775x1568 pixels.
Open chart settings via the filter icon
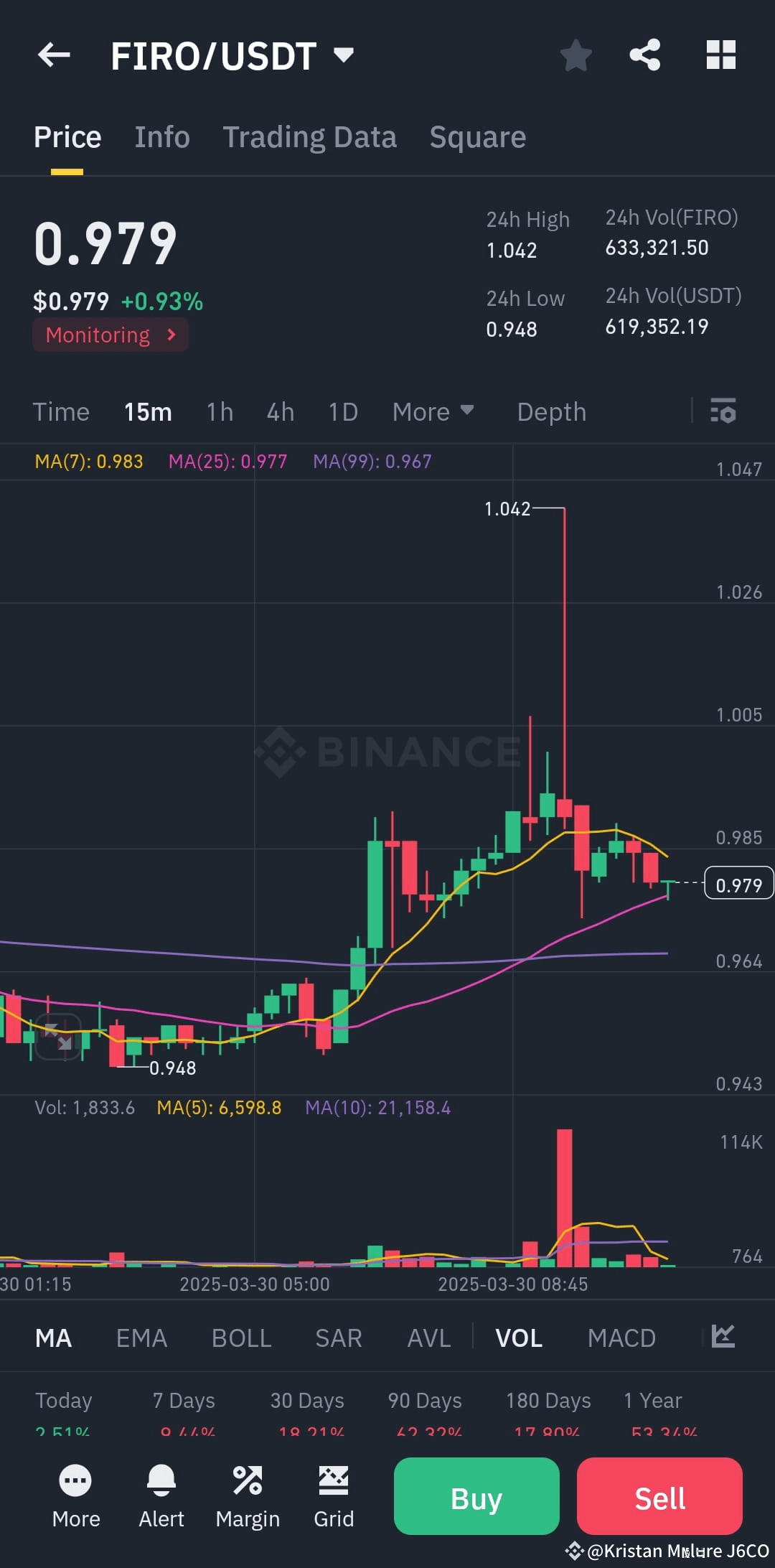click(x=723, y=411)
